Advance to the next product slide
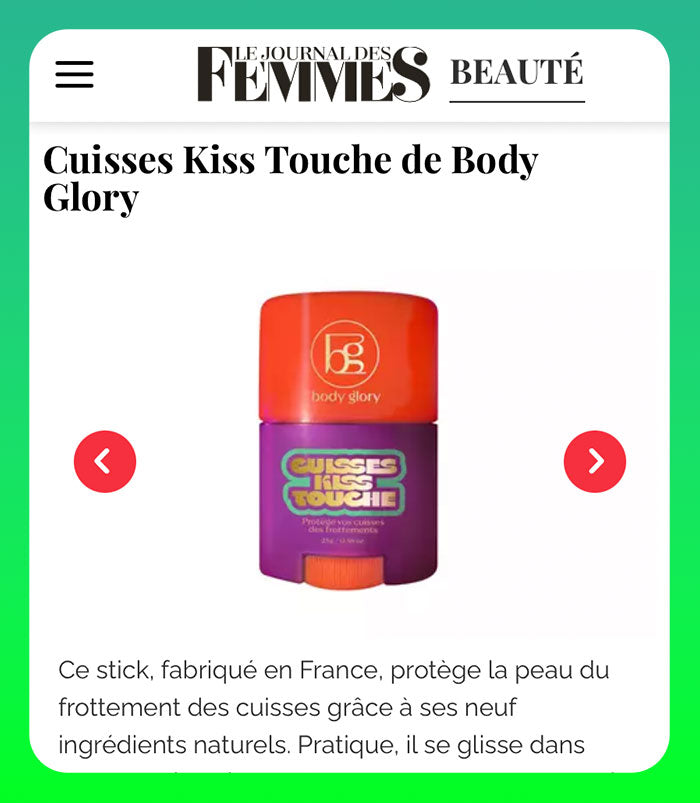The width and height of the screenshot is (700, 803). pos(595,461)
